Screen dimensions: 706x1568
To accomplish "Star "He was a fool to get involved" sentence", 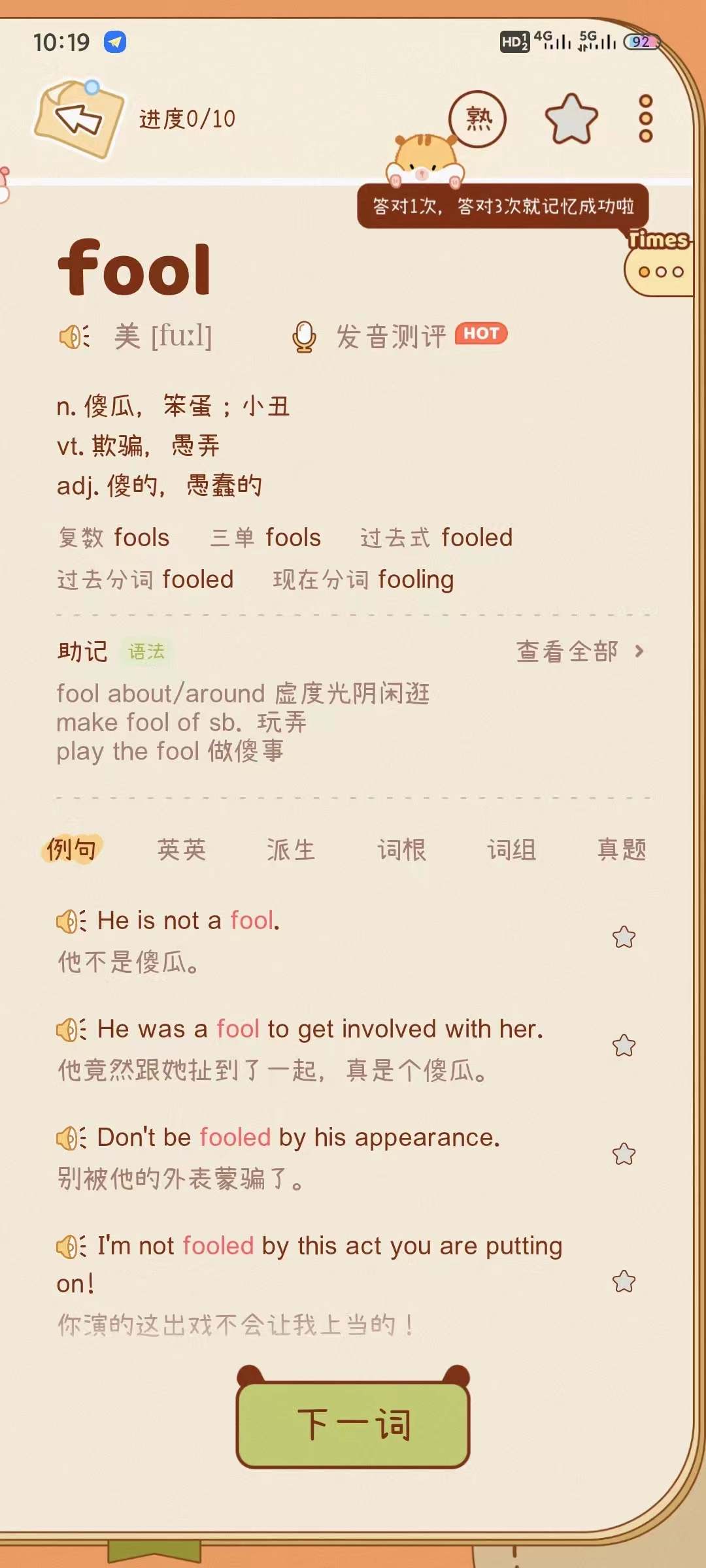I will pyautogui.click(x=624, y=1046).
